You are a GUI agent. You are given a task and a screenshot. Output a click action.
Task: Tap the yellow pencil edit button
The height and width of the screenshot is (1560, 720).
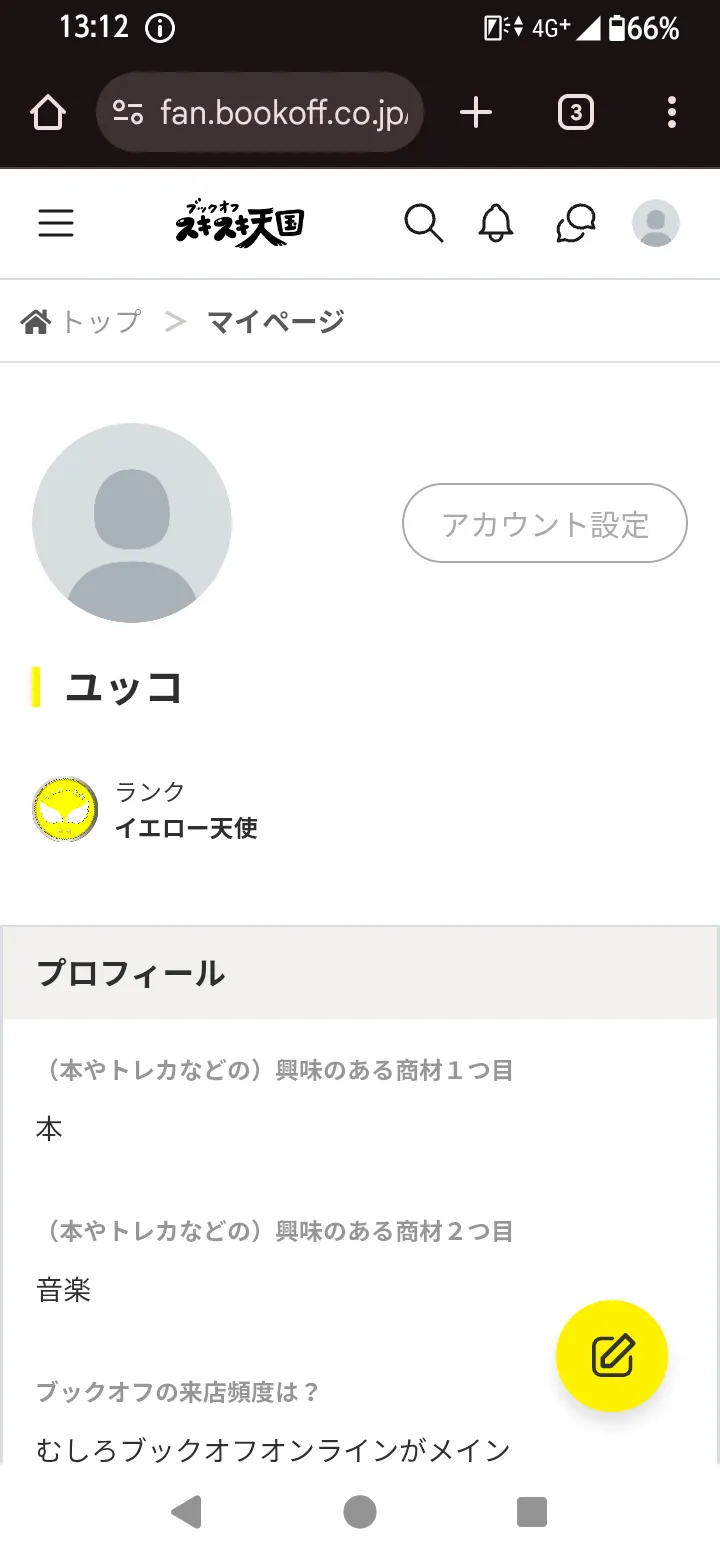click(612, 1355)
